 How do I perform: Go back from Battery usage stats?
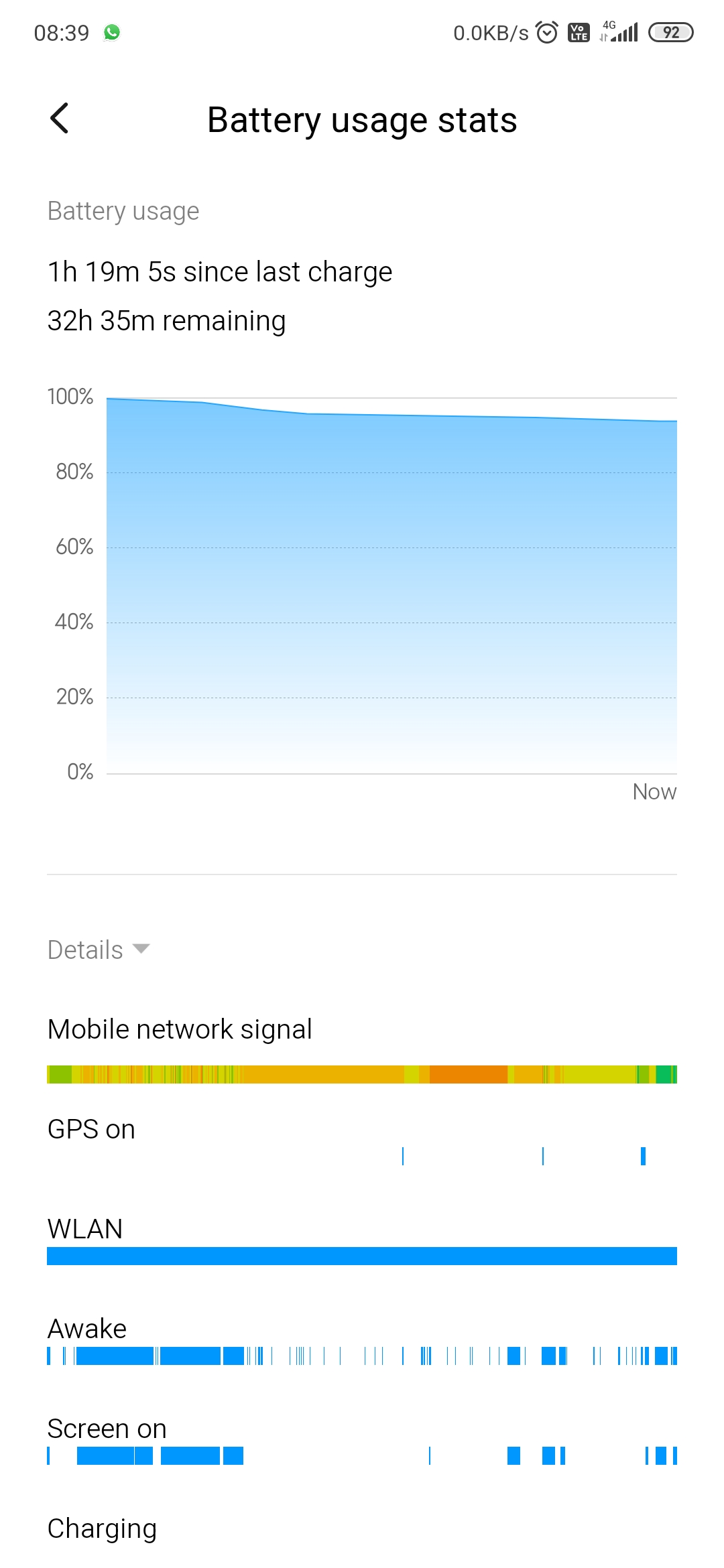tap(60, 119)
